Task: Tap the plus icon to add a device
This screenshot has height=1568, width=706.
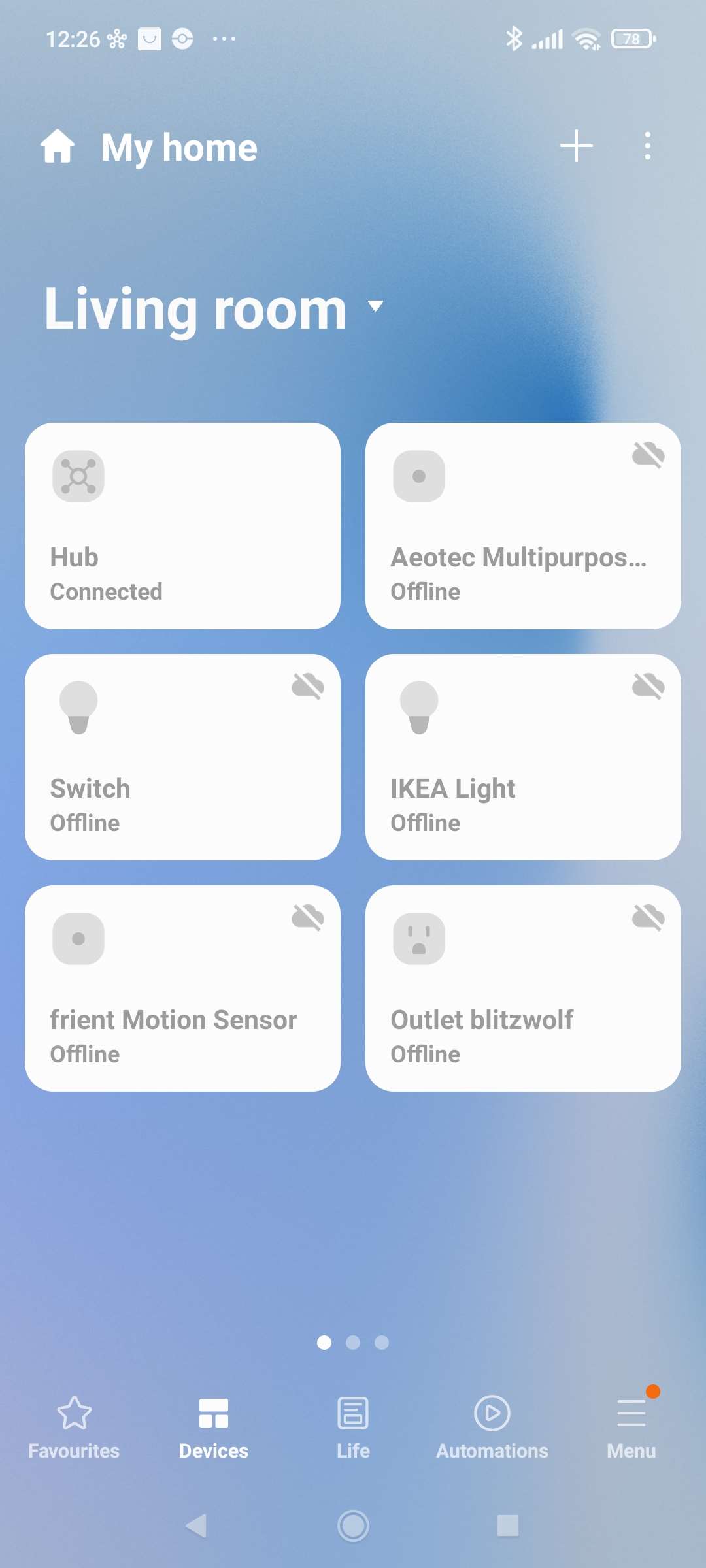Action: 576,146
